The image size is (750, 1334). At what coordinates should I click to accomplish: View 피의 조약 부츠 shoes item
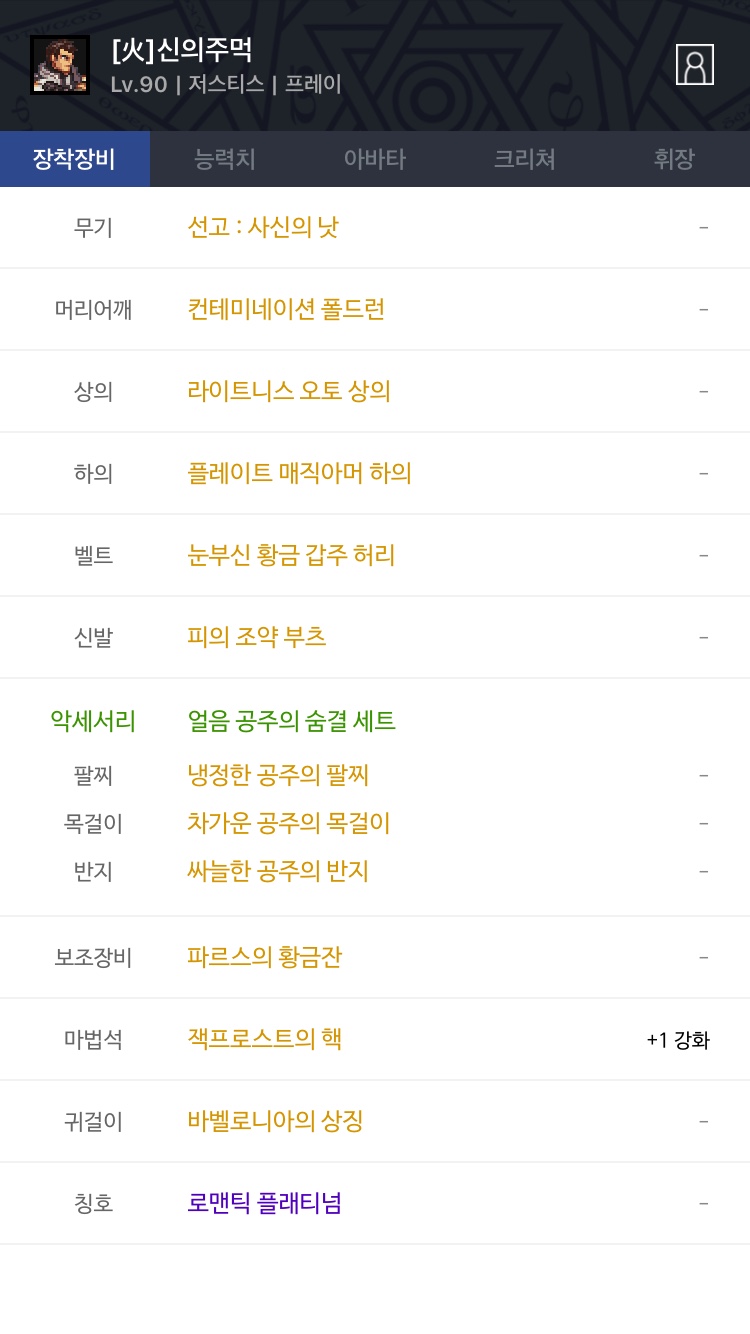coord(257,637)
